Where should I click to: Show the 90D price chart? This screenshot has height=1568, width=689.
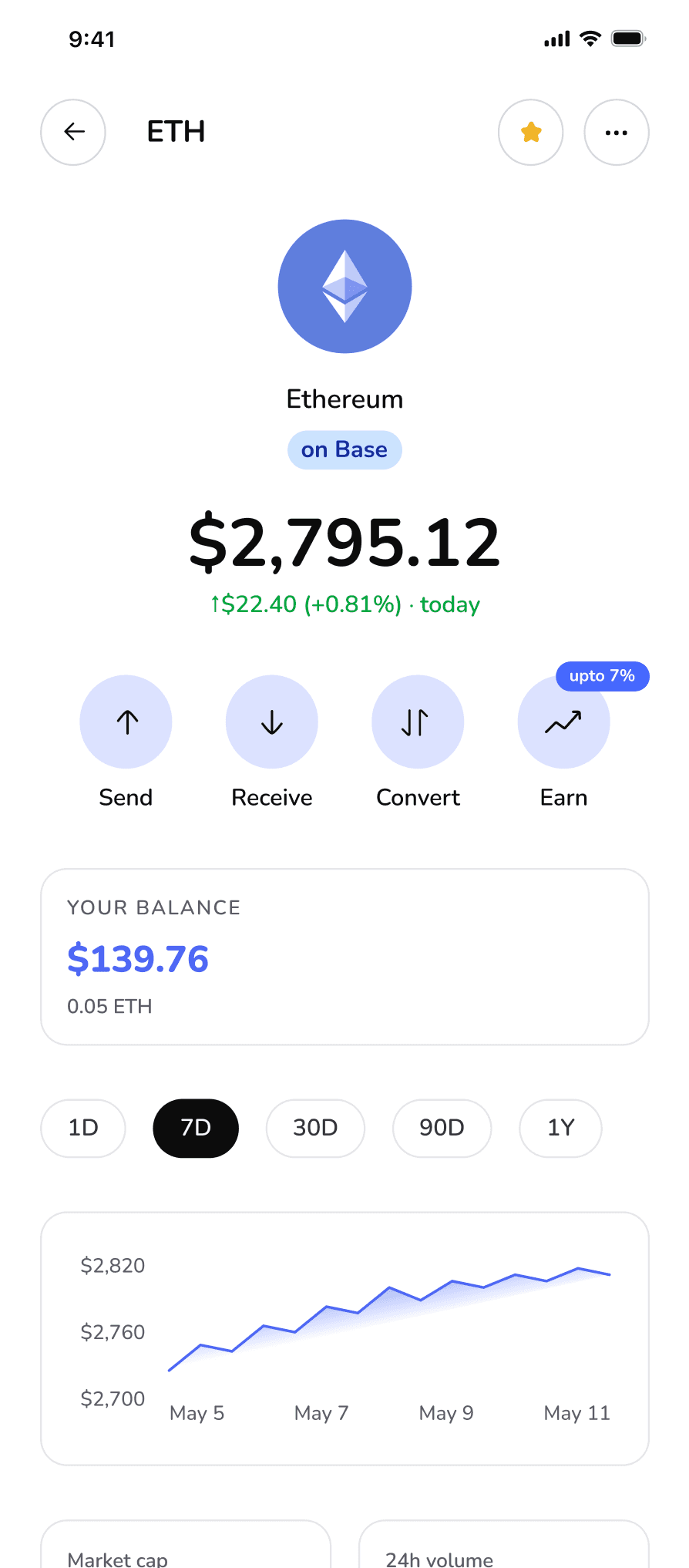click(442, 1128)
